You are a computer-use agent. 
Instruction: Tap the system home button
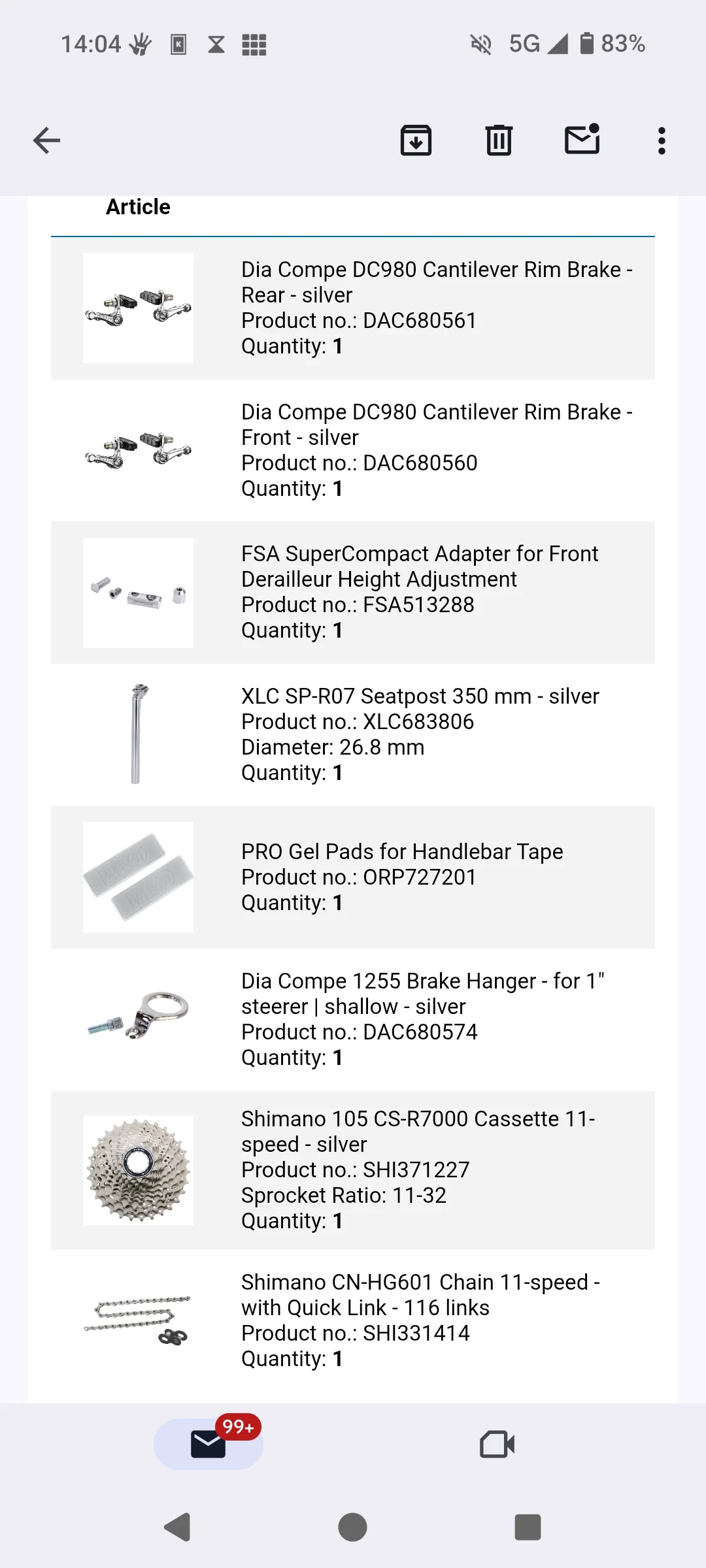[352, 1527]
